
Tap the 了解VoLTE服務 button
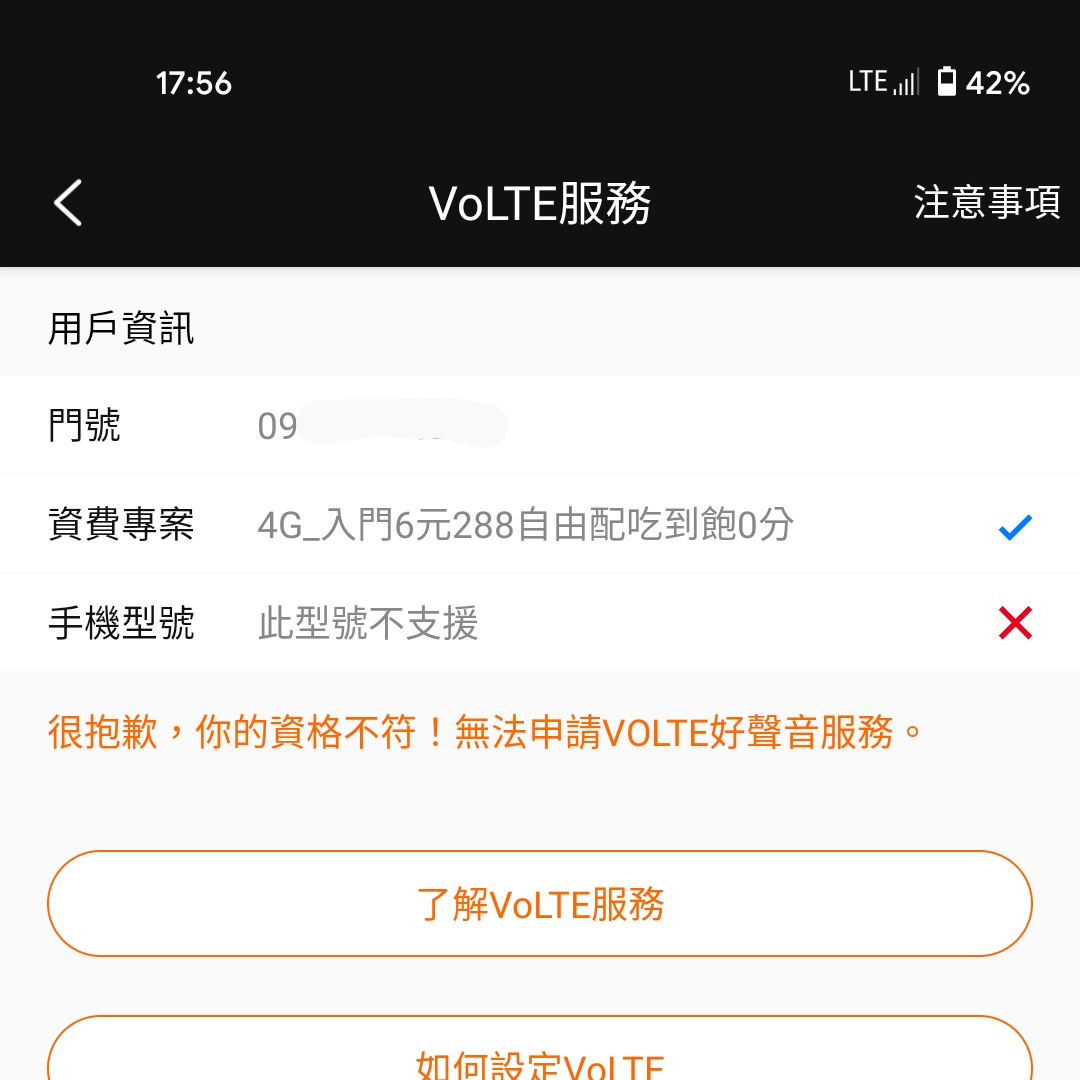pyautogui.click(x=540, y=904)
